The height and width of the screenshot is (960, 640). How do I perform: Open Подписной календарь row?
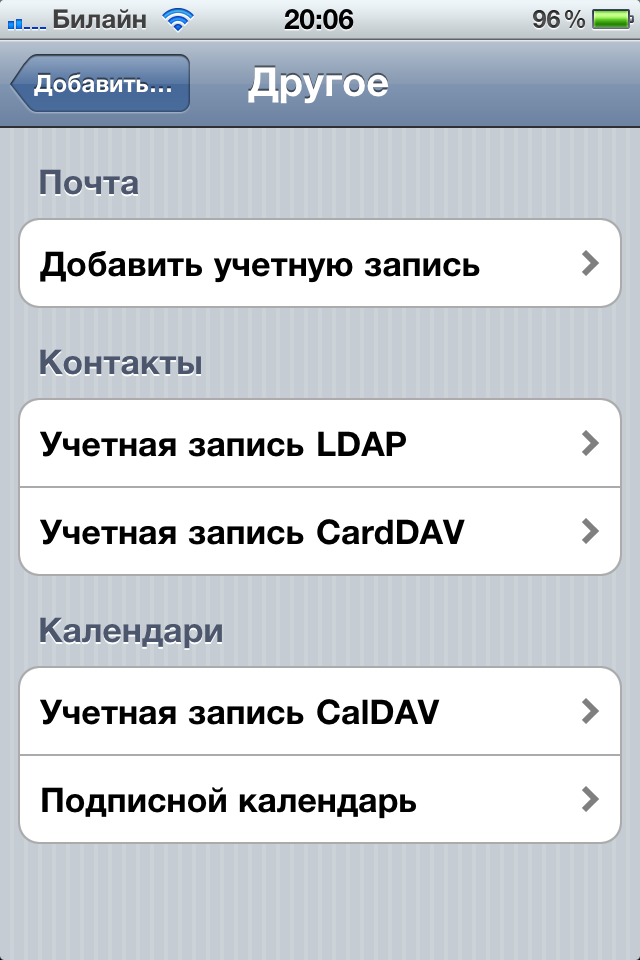320,800
